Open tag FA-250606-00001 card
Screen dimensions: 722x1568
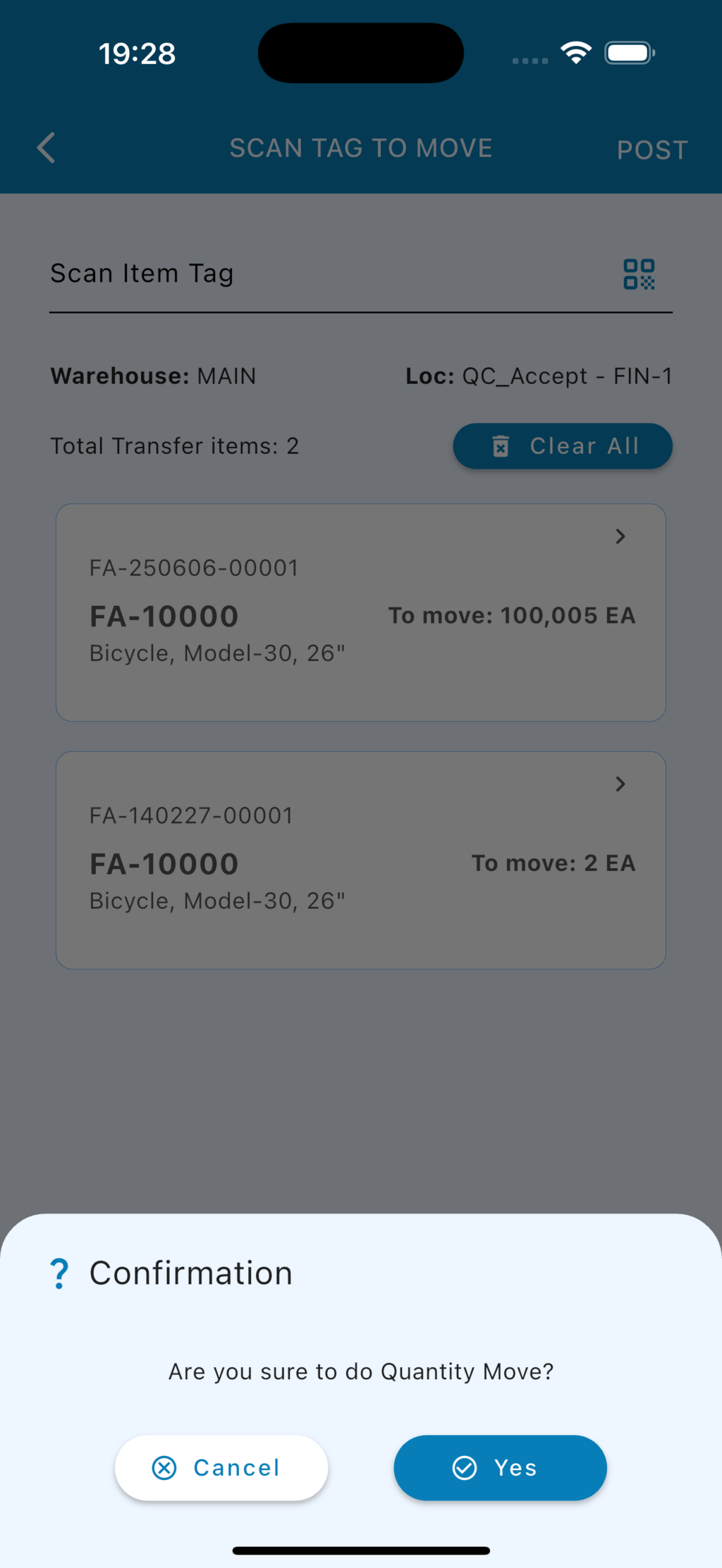pos(360,612)
